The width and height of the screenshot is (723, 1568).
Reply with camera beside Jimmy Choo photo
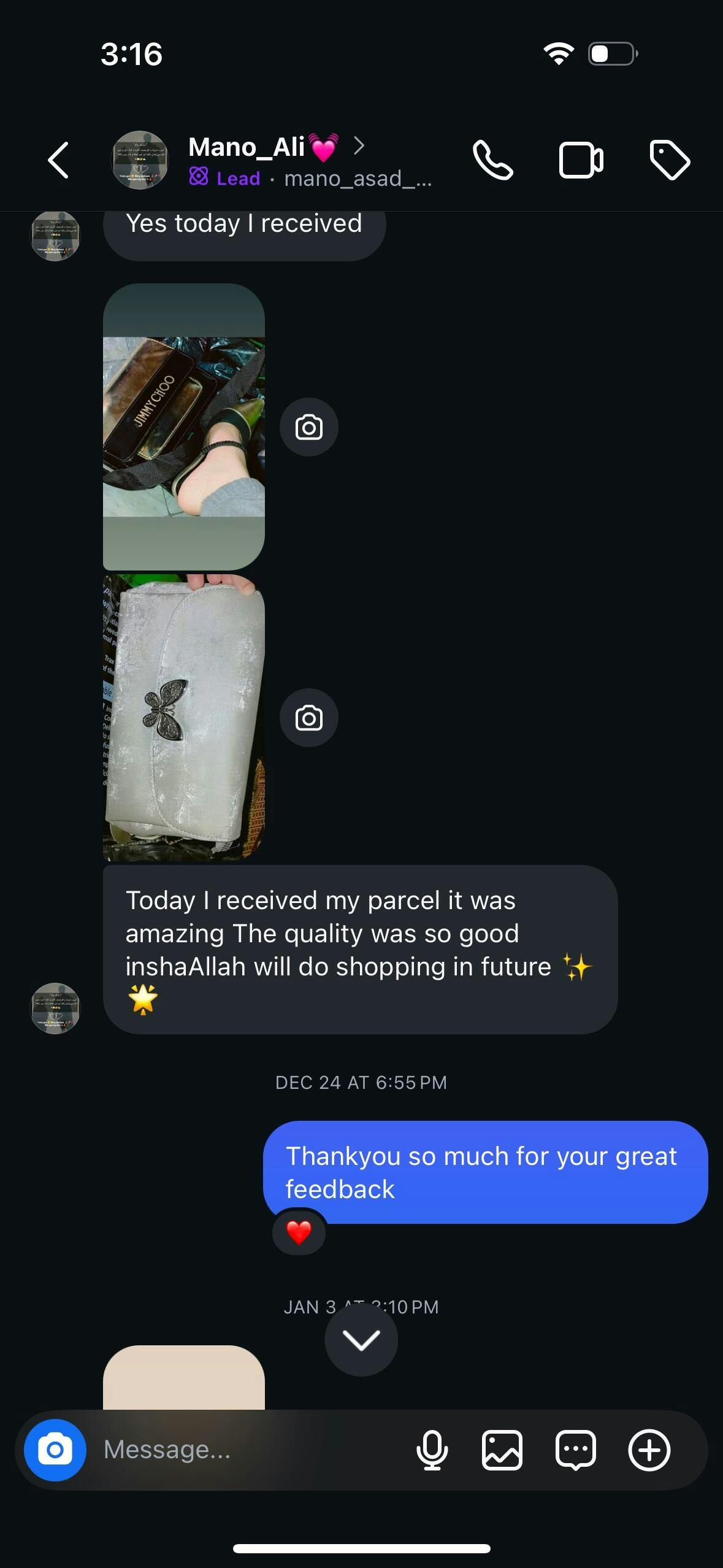pyautogui.click(x=308, y=427)
